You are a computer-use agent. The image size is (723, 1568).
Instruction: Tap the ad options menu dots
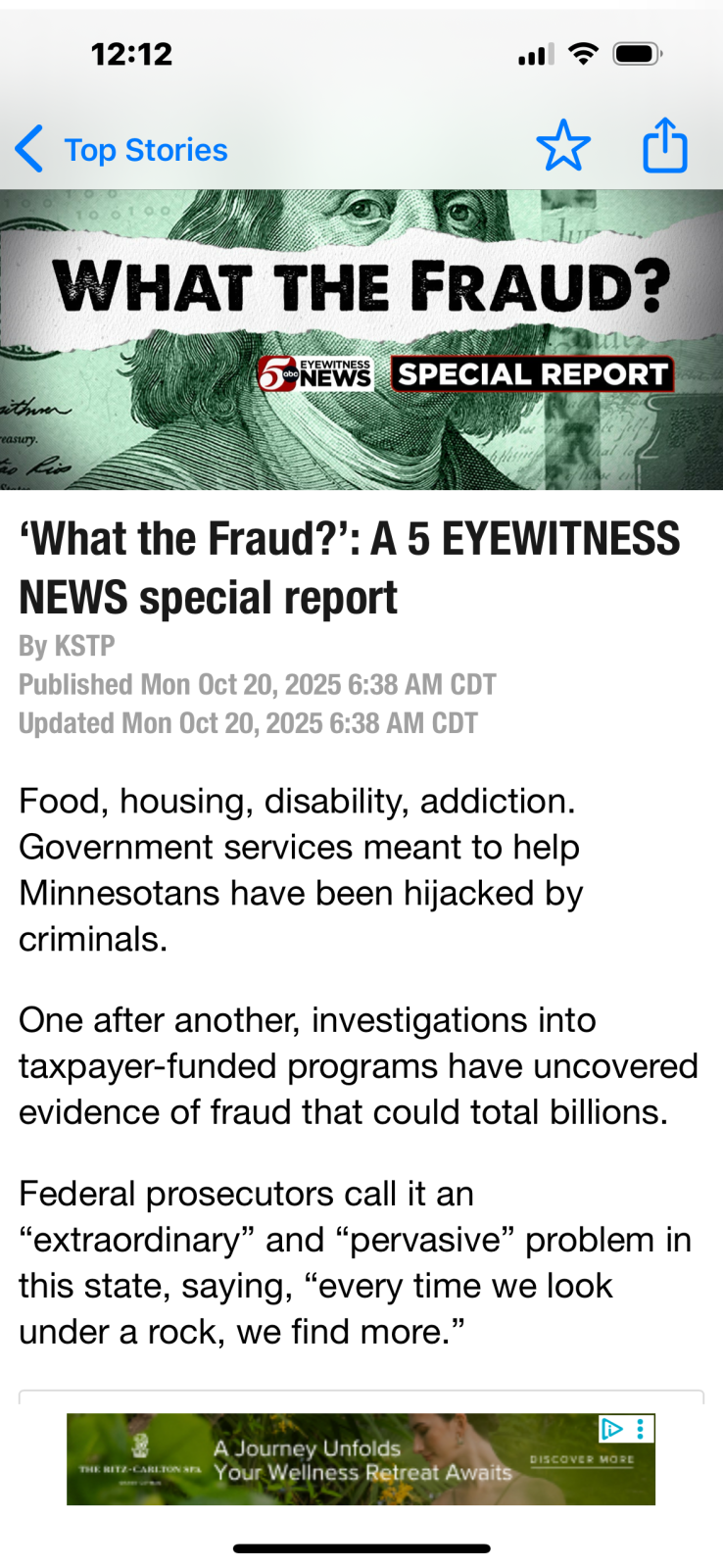click(x=641, y=1429)
